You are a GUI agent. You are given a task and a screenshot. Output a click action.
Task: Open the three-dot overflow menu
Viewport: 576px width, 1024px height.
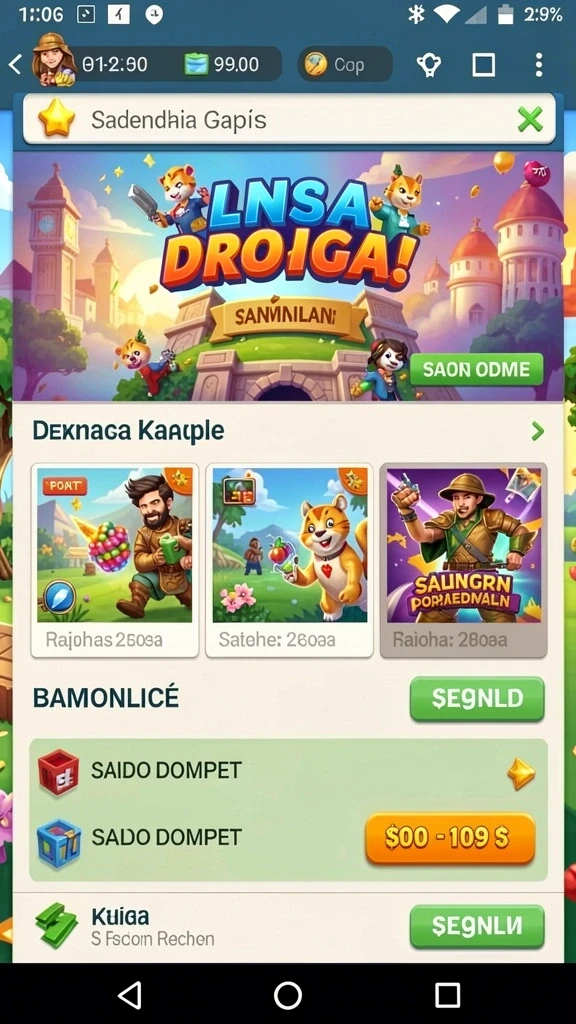pos(538,64)
